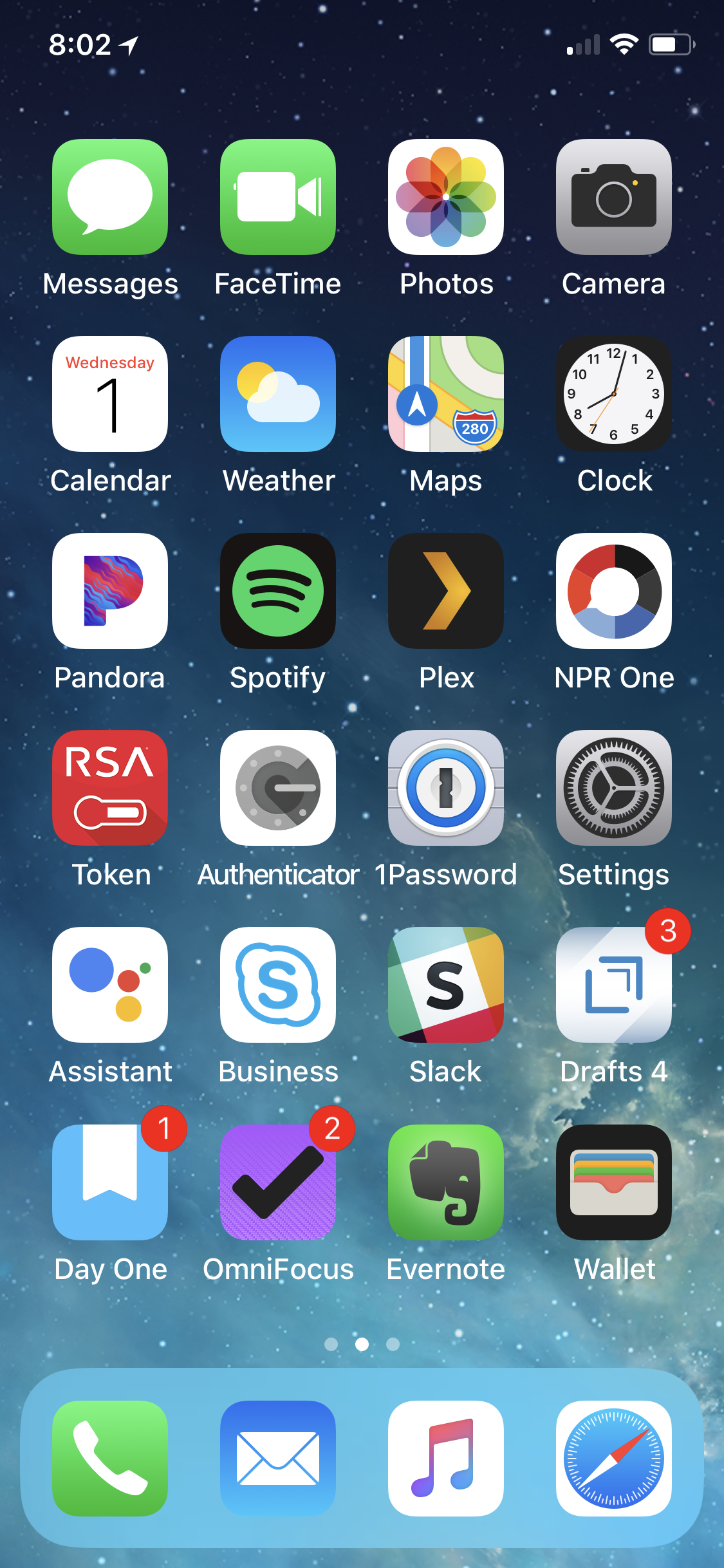Open the Phone app in the dock
724x1568 pixels.
[110, 1459]
